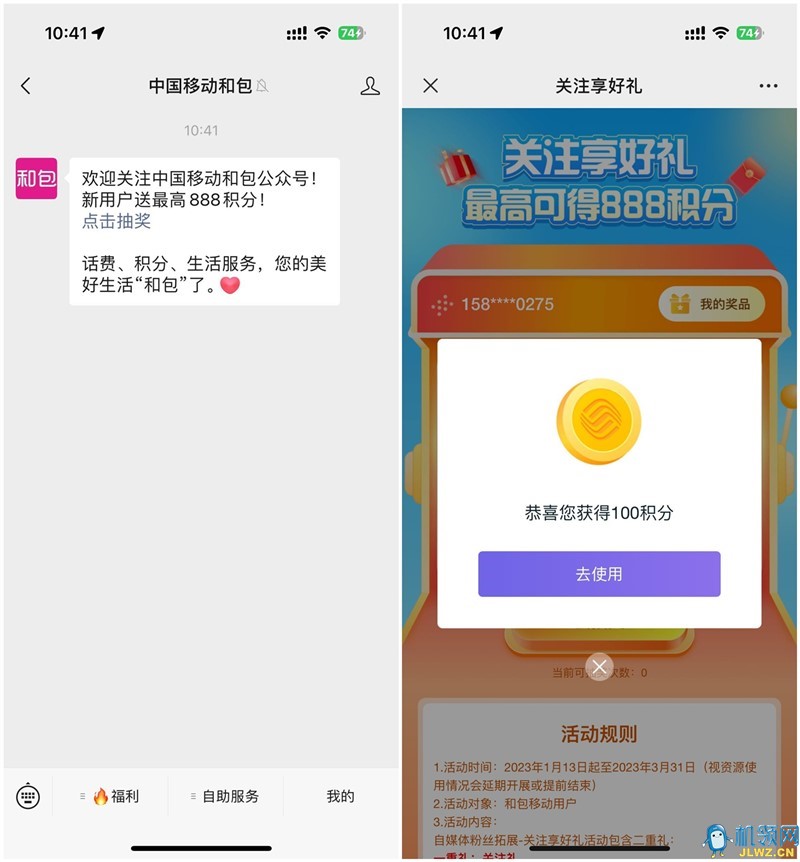Open the 自助服务 menu

pos(229,796)
